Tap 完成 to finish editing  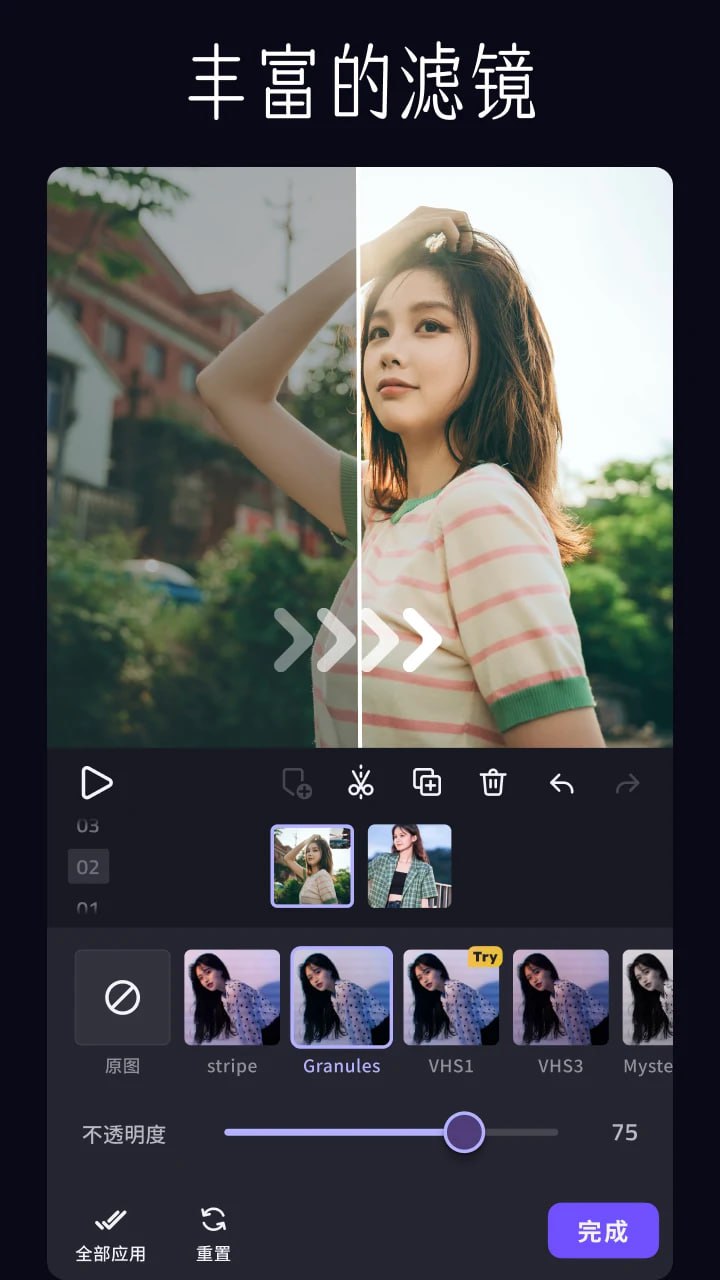pos(603,1232)
